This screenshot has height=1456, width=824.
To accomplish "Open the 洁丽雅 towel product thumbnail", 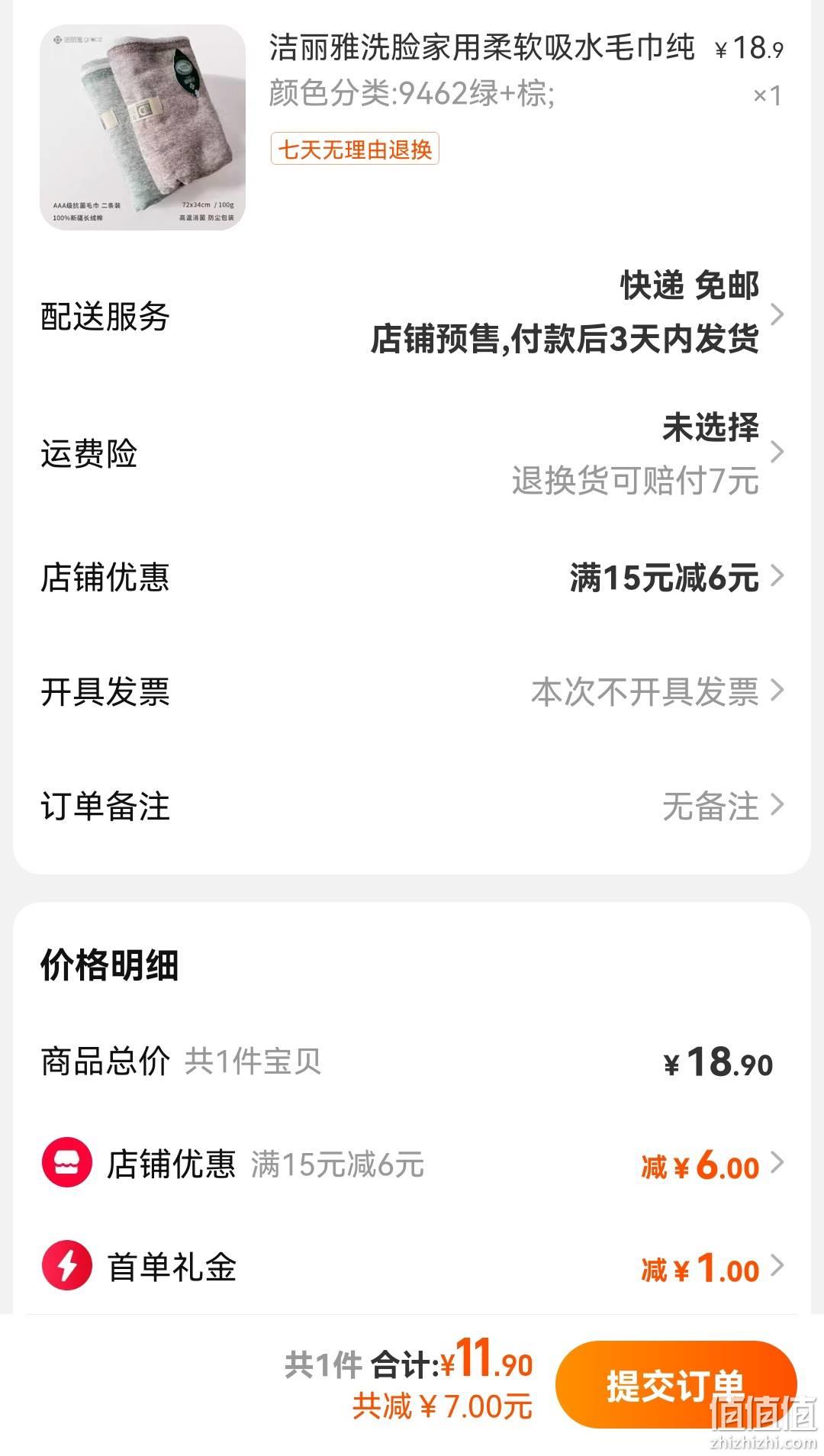I will click(x=143, y=127).
